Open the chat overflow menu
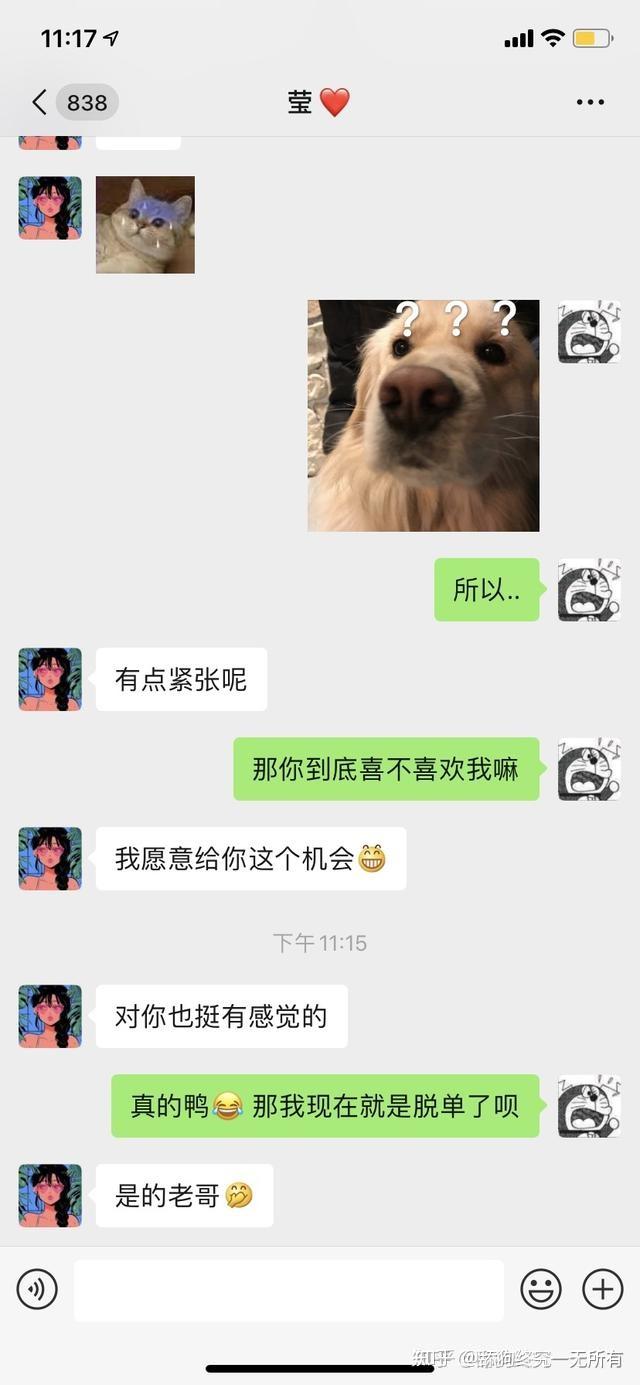This screenshot has width=640, height=1385. [590, 102]
